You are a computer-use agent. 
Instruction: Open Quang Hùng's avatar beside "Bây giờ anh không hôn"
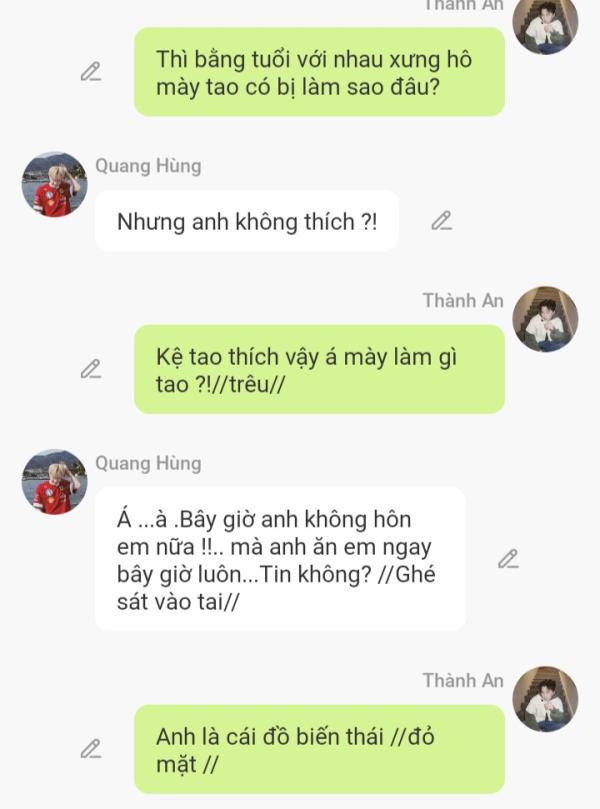(55, 482)
